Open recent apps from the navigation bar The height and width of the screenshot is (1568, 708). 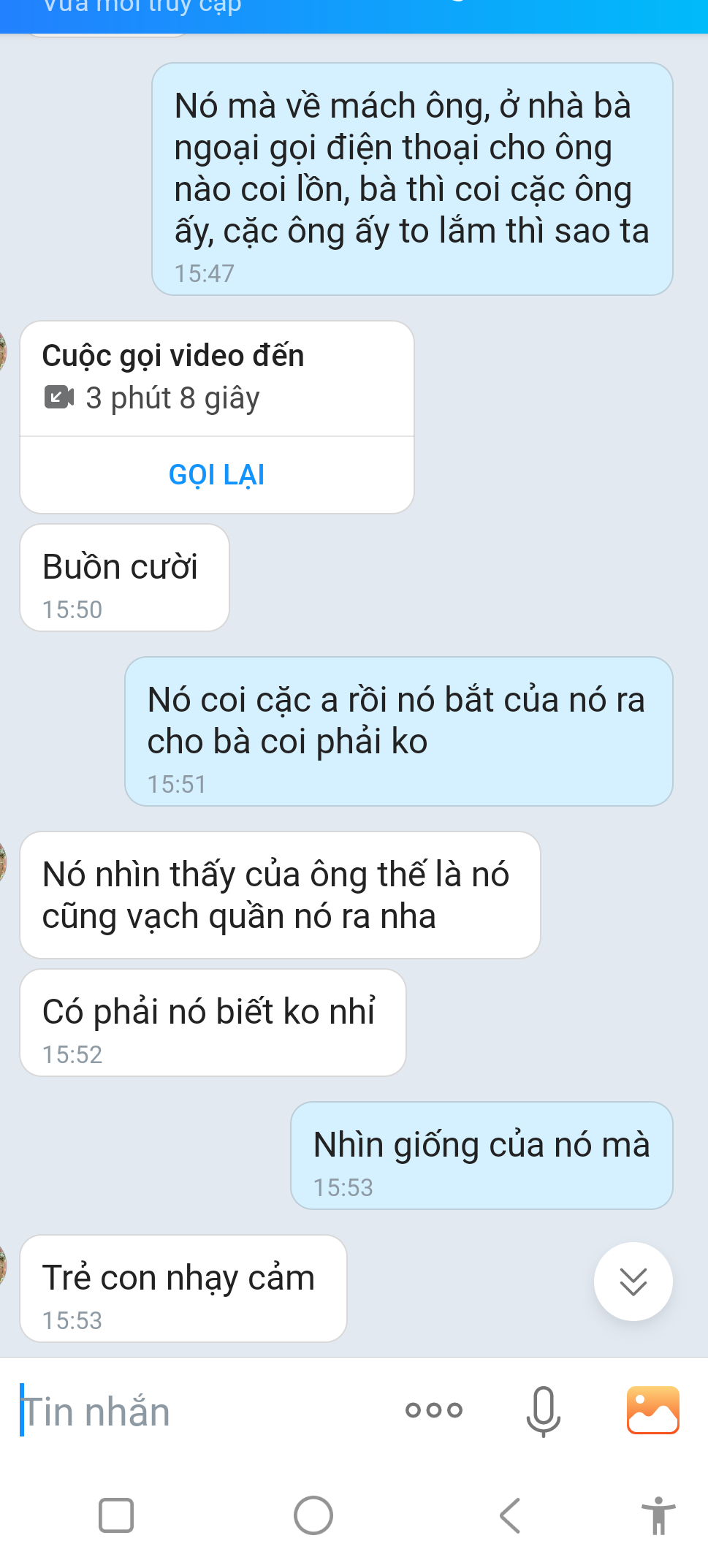(116, 1515)
